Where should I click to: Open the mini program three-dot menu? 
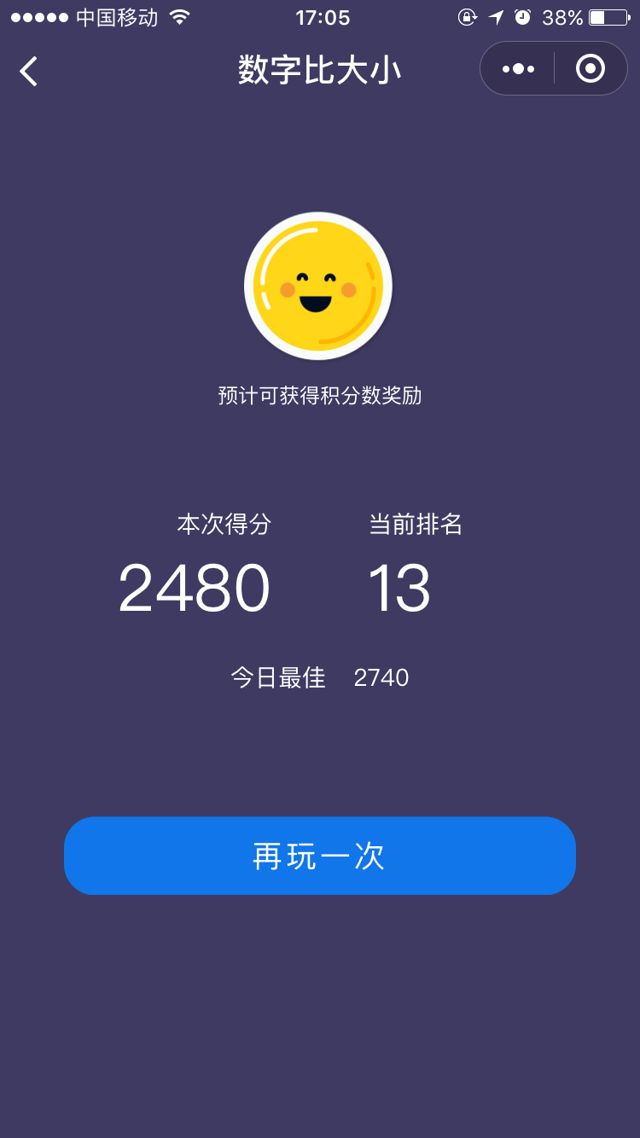click(x=518, y=69)
